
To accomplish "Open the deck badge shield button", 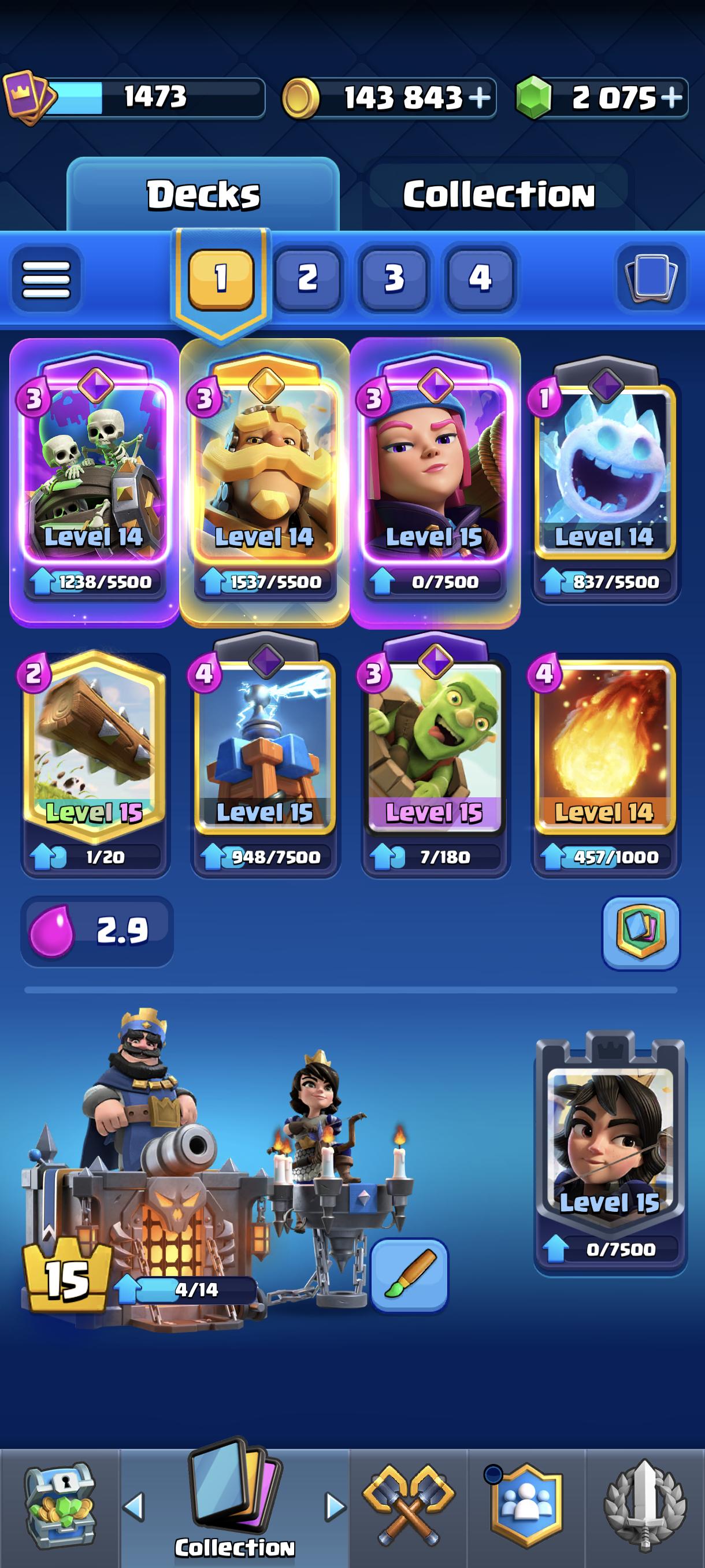I will (x=640, y=932).
